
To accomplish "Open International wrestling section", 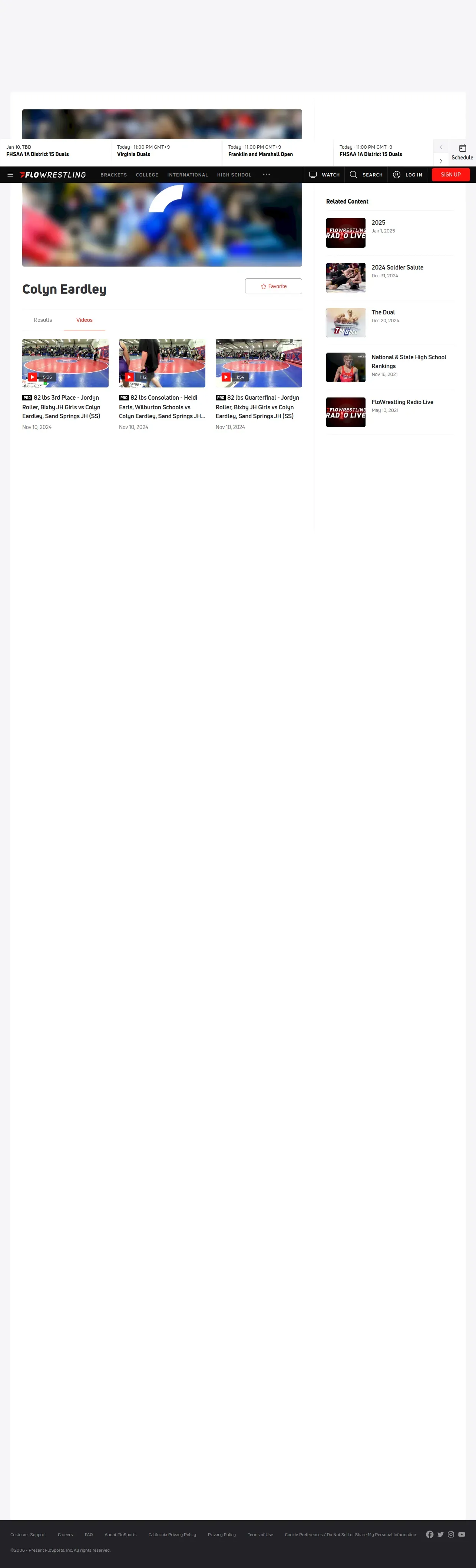I will (x=188, y=175).
